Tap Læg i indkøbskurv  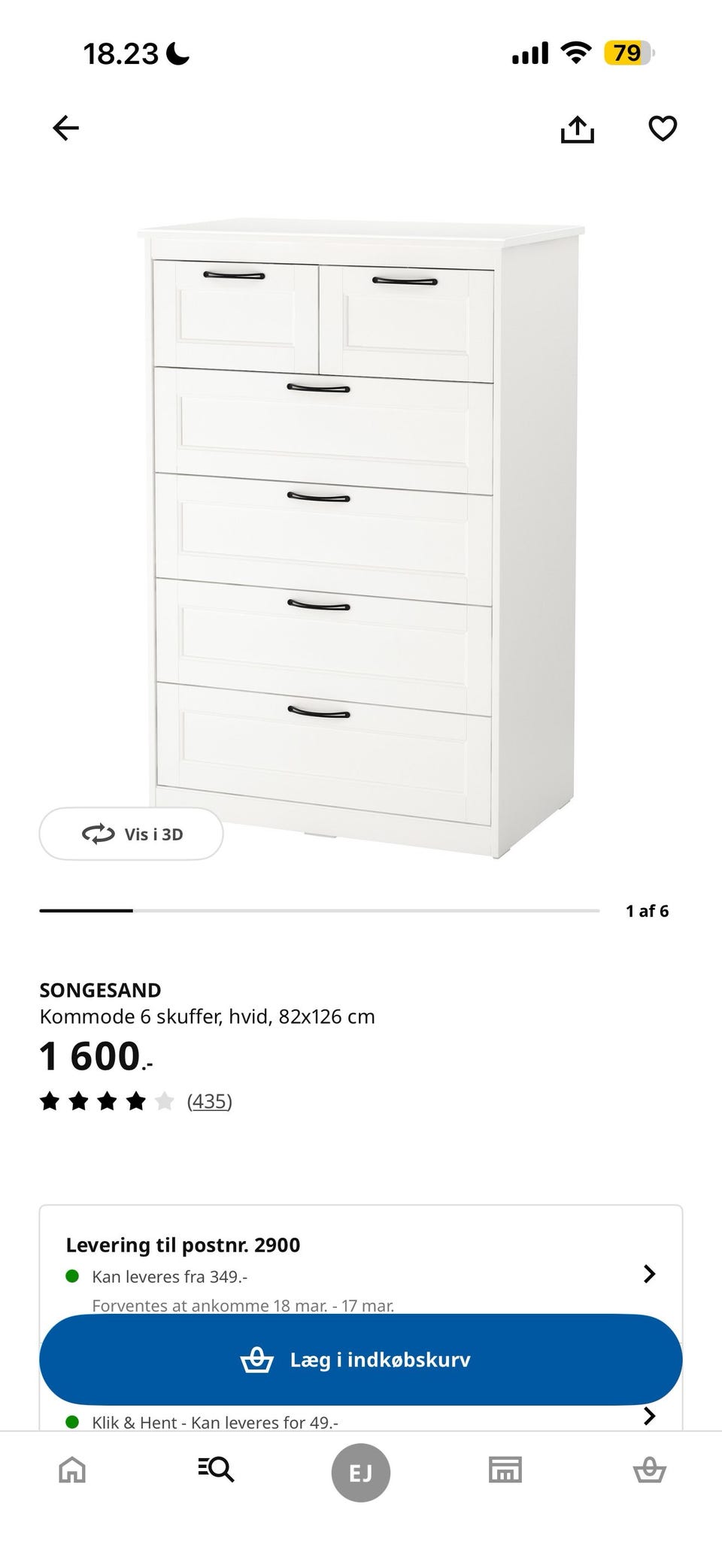(361, 1360)
